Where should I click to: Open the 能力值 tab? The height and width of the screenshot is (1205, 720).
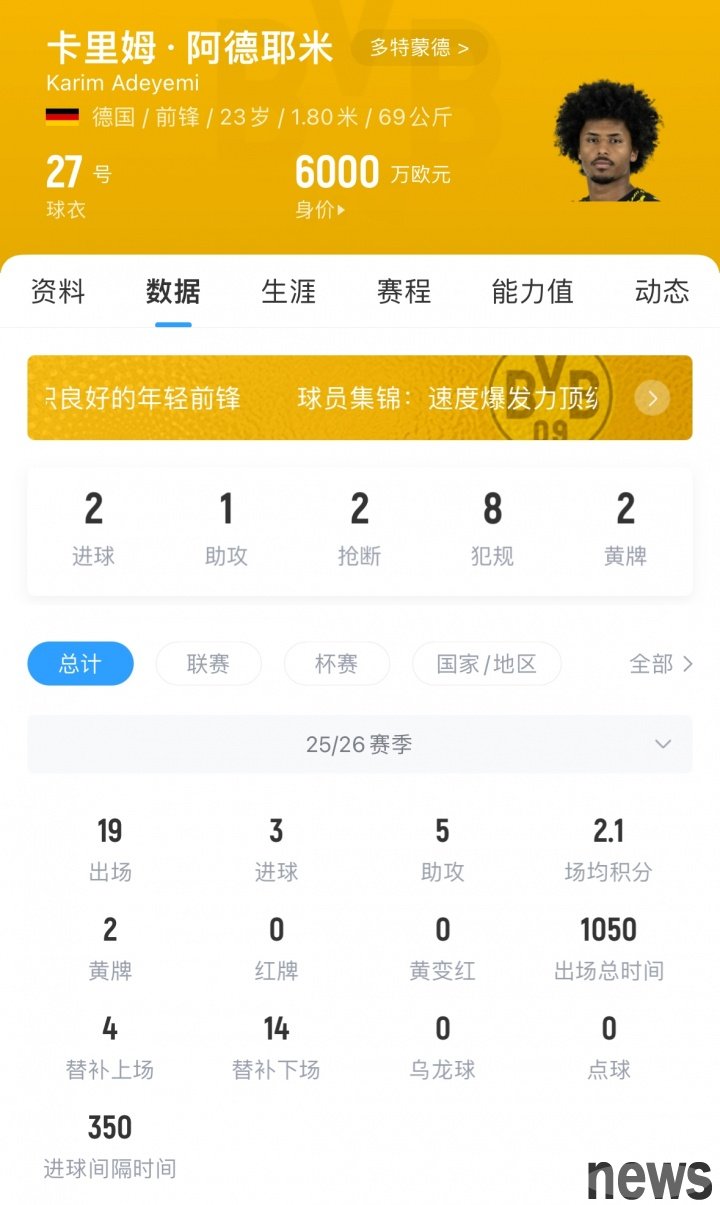point(532,291)
